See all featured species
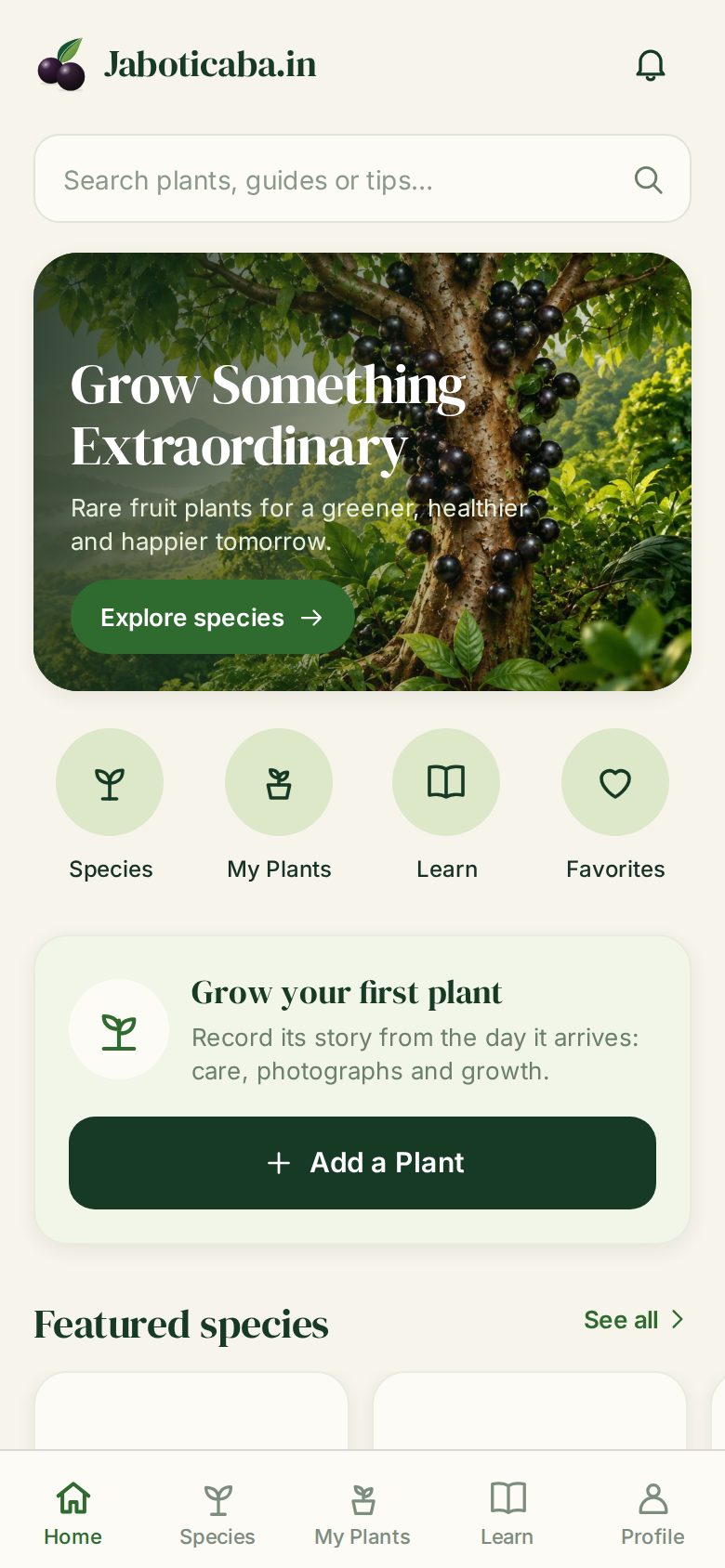The width and height of the screenshot is (725, 1568). (634, 1320)
